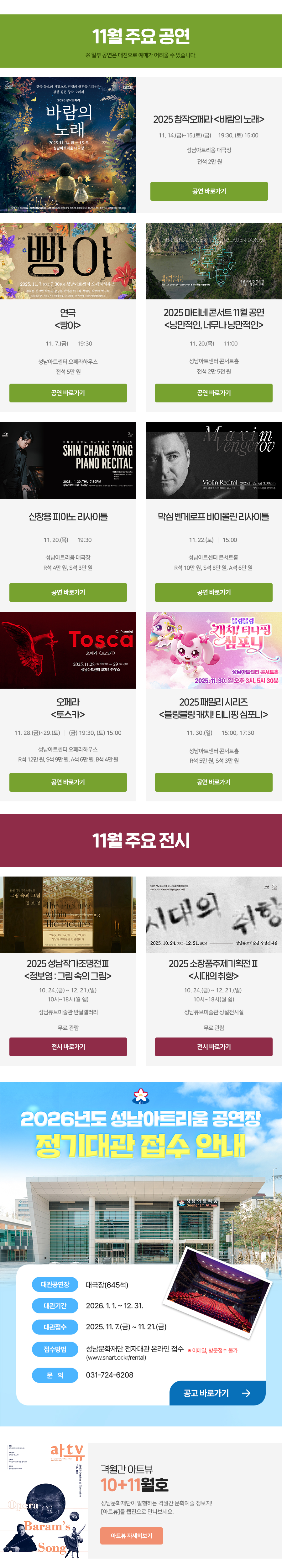This screenshot has height=1568, width=282.
Task: Open 공연 바로가기 for 막심 벤게로프 바이올린 리사이틀
Action: tap(213, 592)
